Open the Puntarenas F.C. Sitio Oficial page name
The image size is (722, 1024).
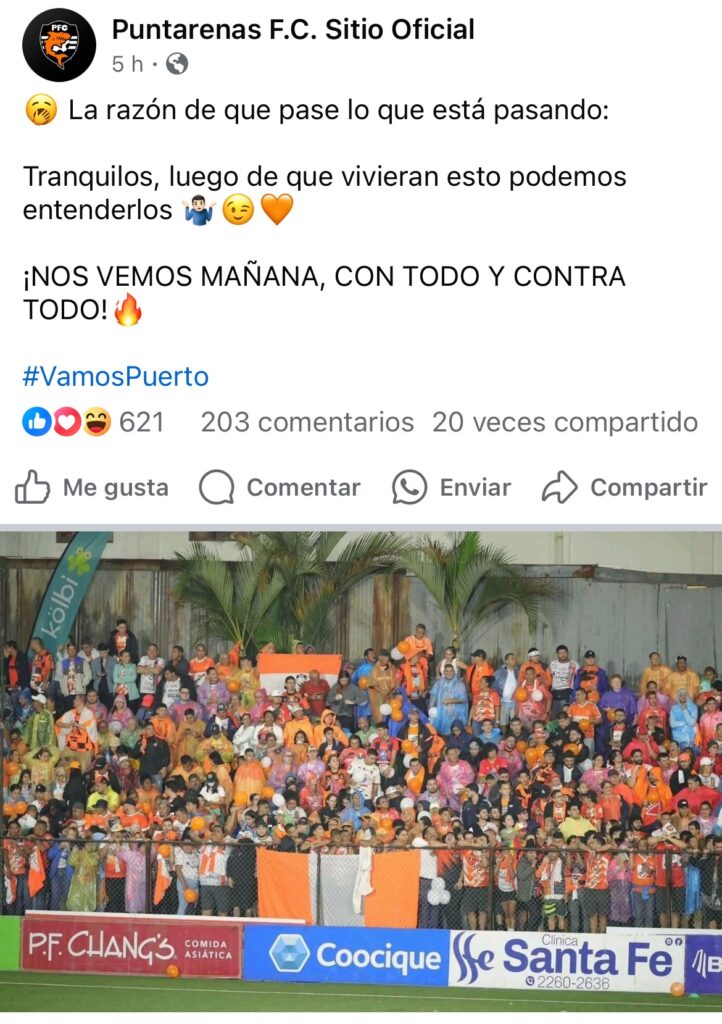tap(293, 30)
